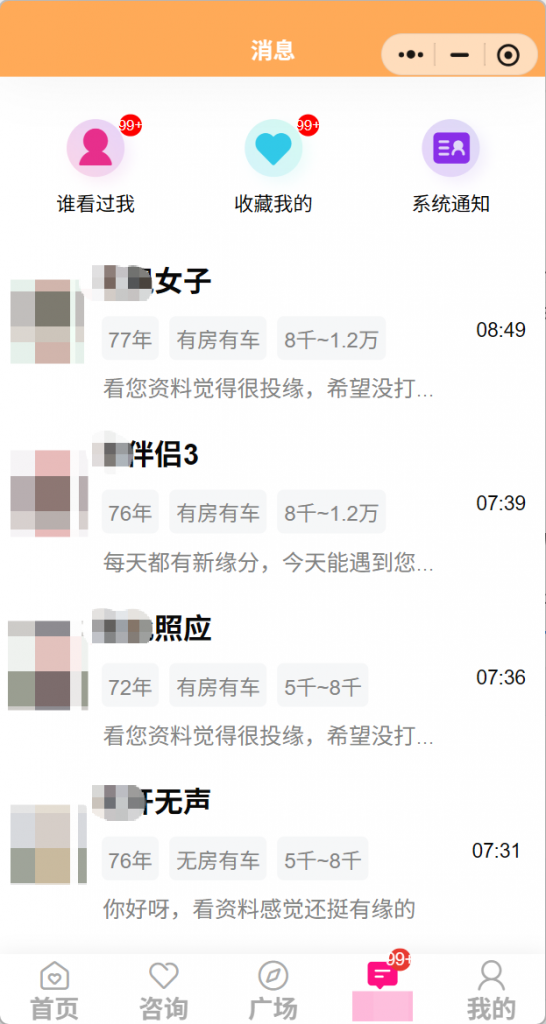Open the 08:49 chat ending in 女子
Image resolution: width=546 pixels, height=1024 pixels.
(x=273, y=332)
